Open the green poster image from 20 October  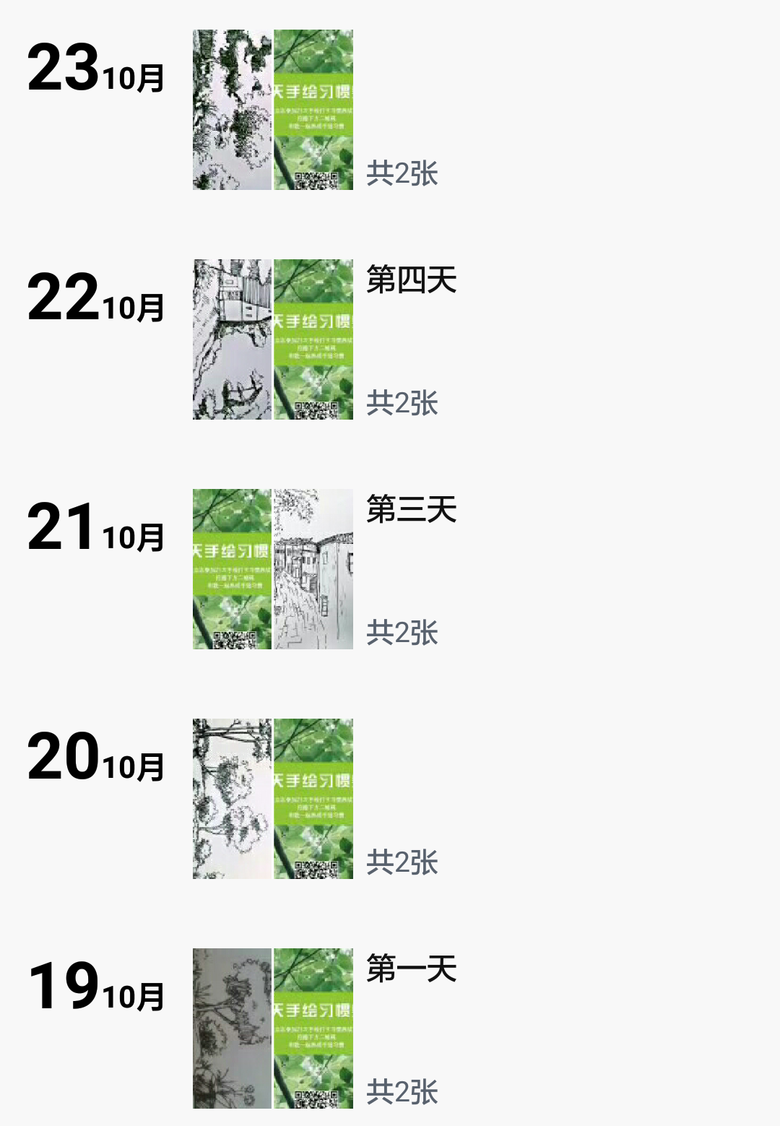point(313,798)
